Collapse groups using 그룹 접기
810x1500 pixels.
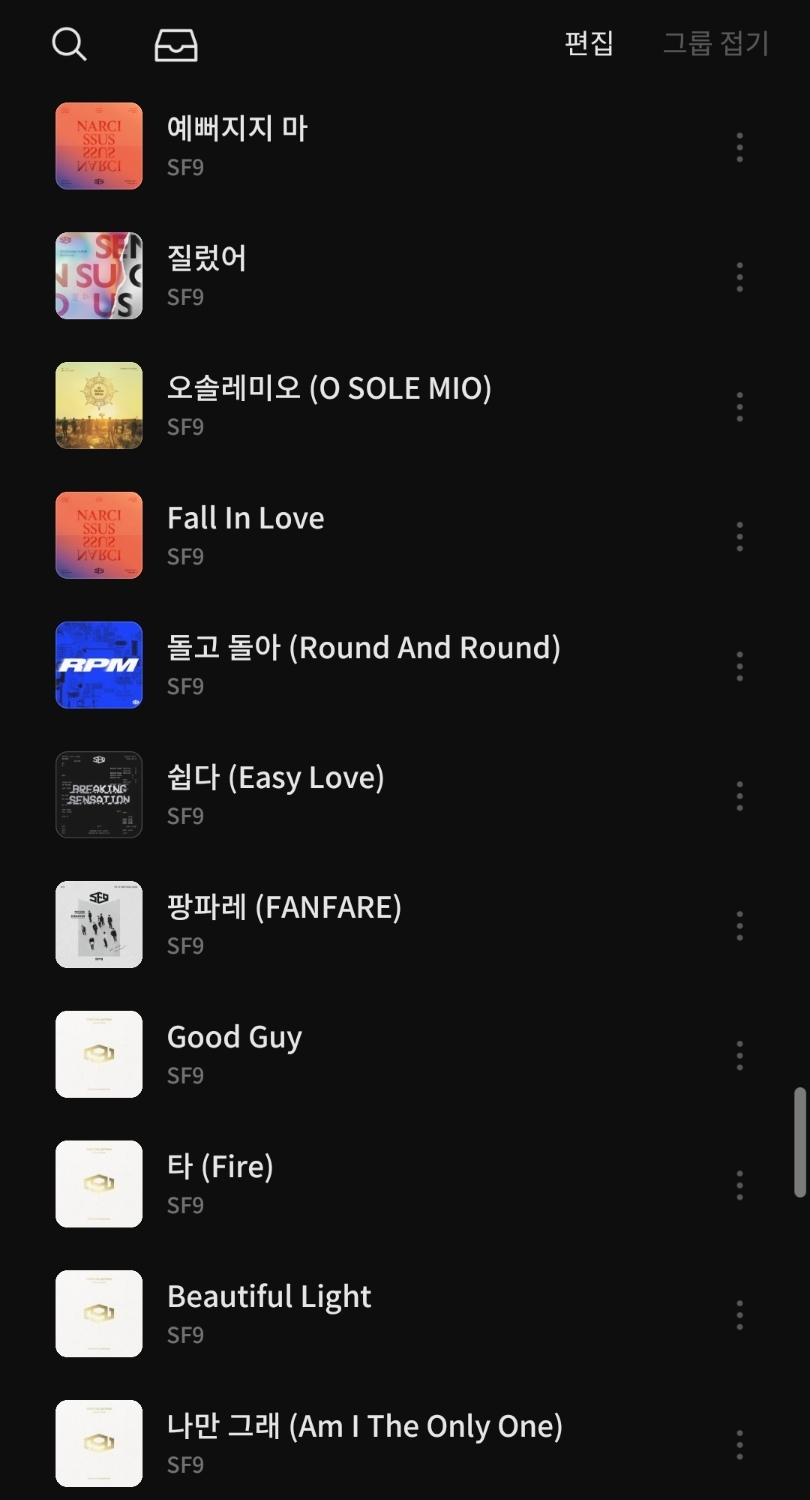[x=714, y=44]
